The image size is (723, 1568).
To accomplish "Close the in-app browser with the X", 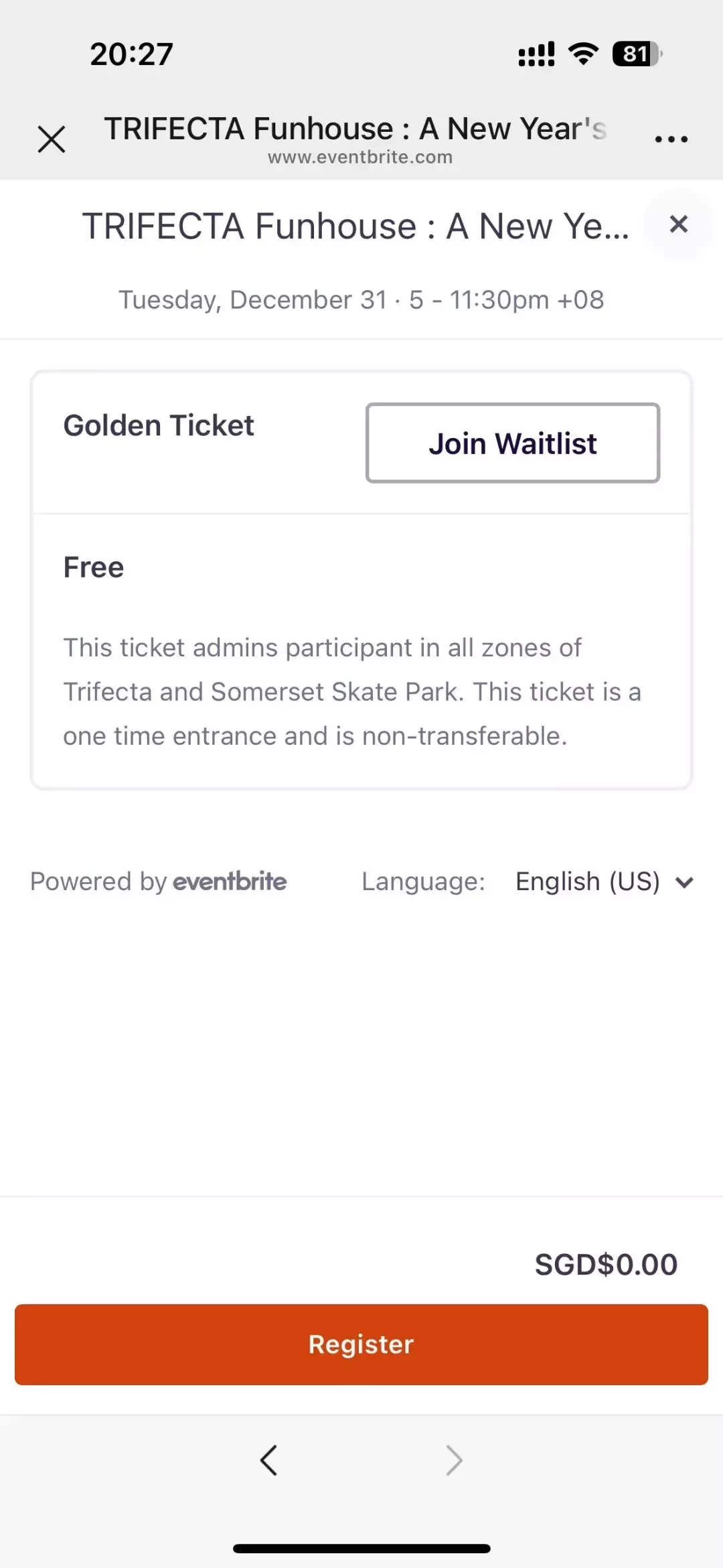I will (52, 139).
